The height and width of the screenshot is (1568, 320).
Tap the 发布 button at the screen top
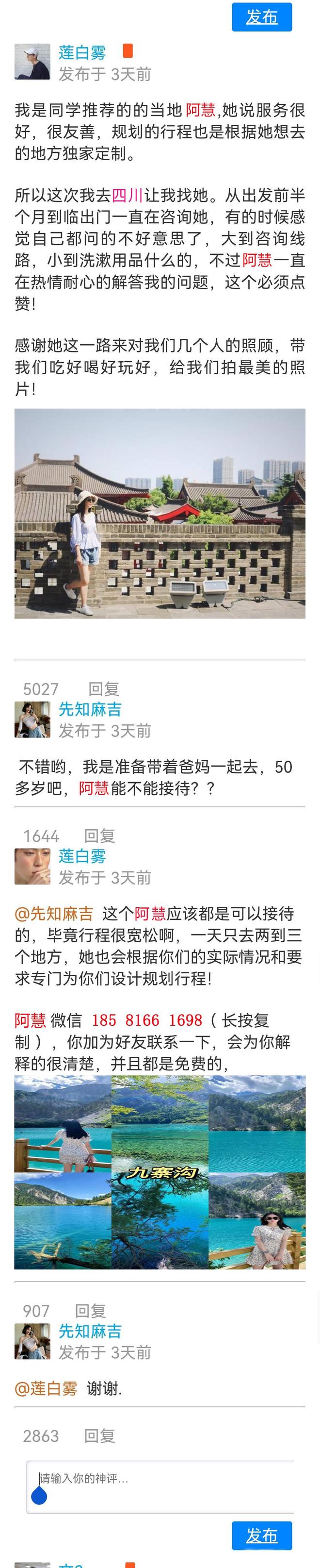pyautogui.click(x=262, y=17)
